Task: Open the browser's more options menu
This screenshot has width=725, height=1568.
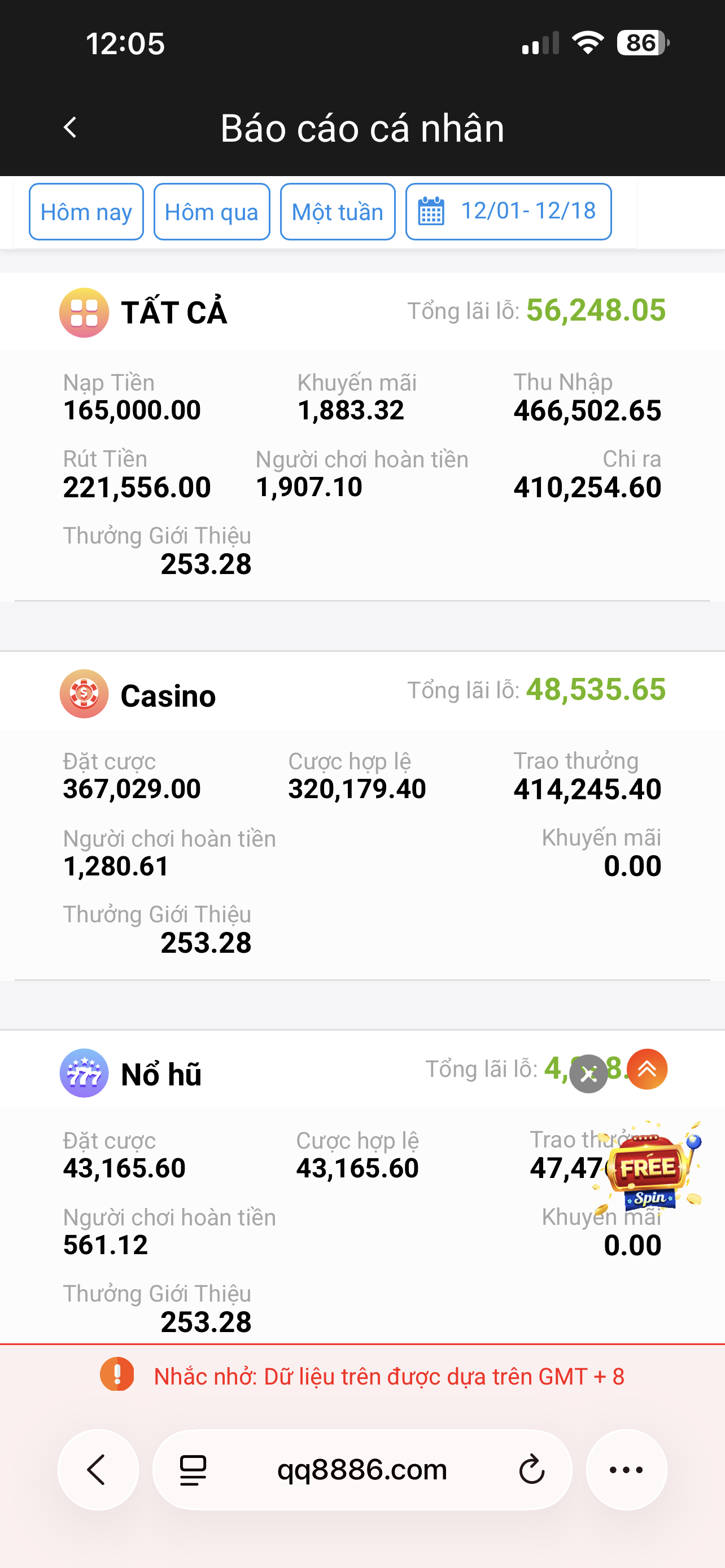Action: pos(626,1470)
